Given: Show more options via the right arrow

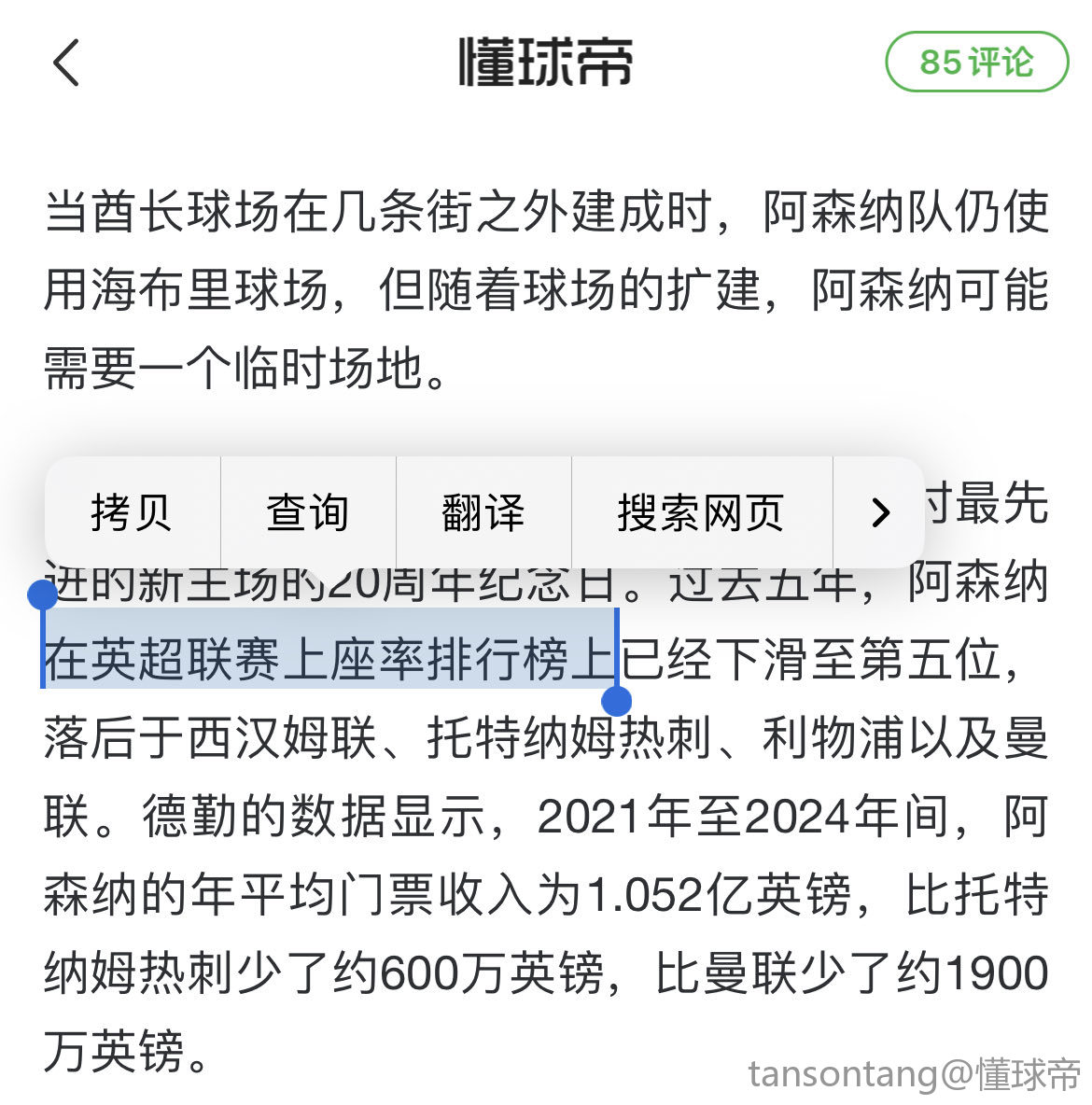Looking at the screenshot, I should pos(879,512).
